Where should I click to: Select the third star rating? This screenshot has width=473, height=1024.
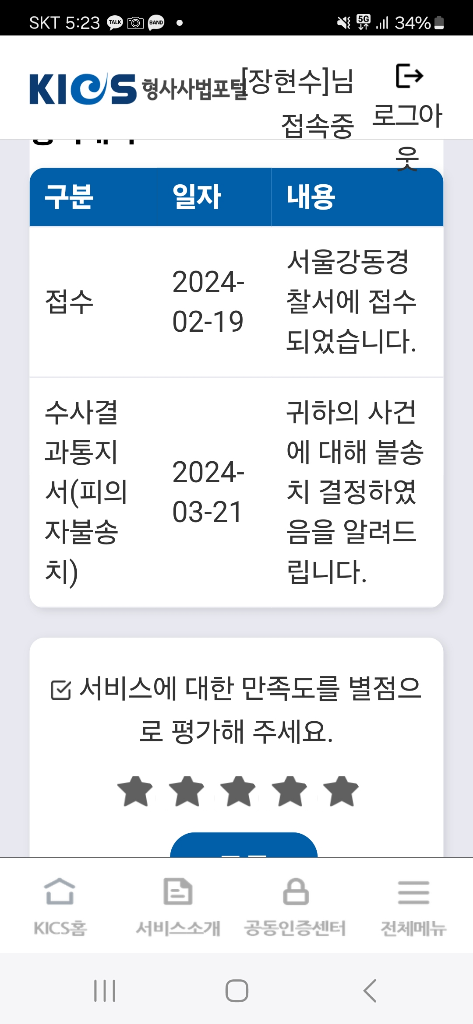(x=238, y=792)
